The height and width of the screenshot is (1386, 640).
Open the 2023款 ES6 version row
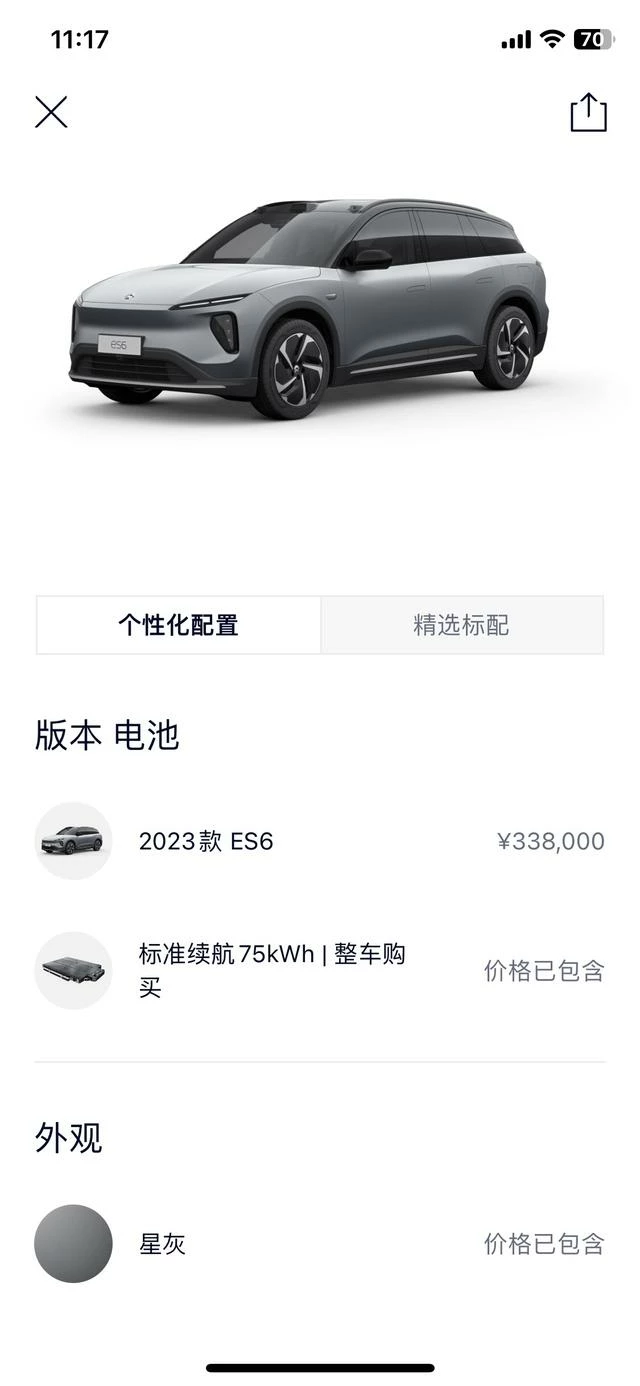pyautogui.click(x=320, y=841)
